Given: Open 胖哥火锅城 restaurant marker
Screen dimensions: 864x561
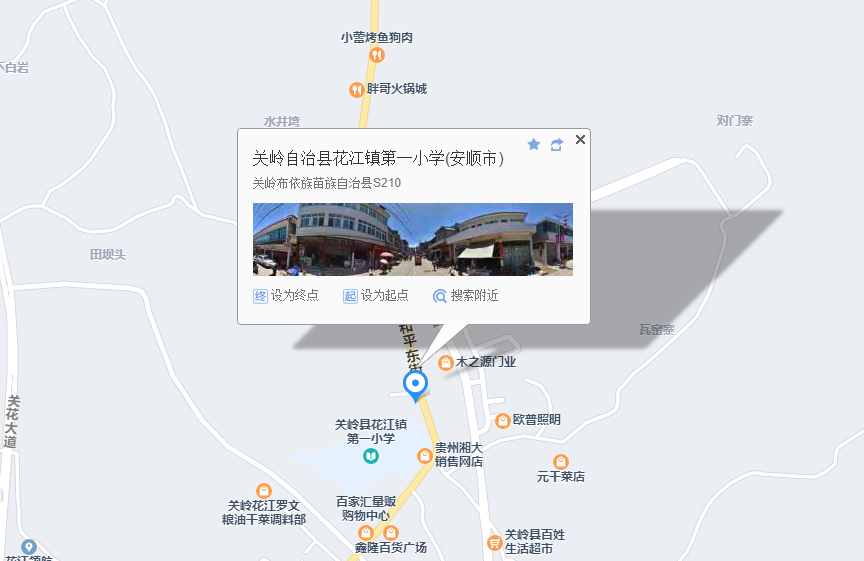Looking at the screenshot, I should click(x=356, y=90).
